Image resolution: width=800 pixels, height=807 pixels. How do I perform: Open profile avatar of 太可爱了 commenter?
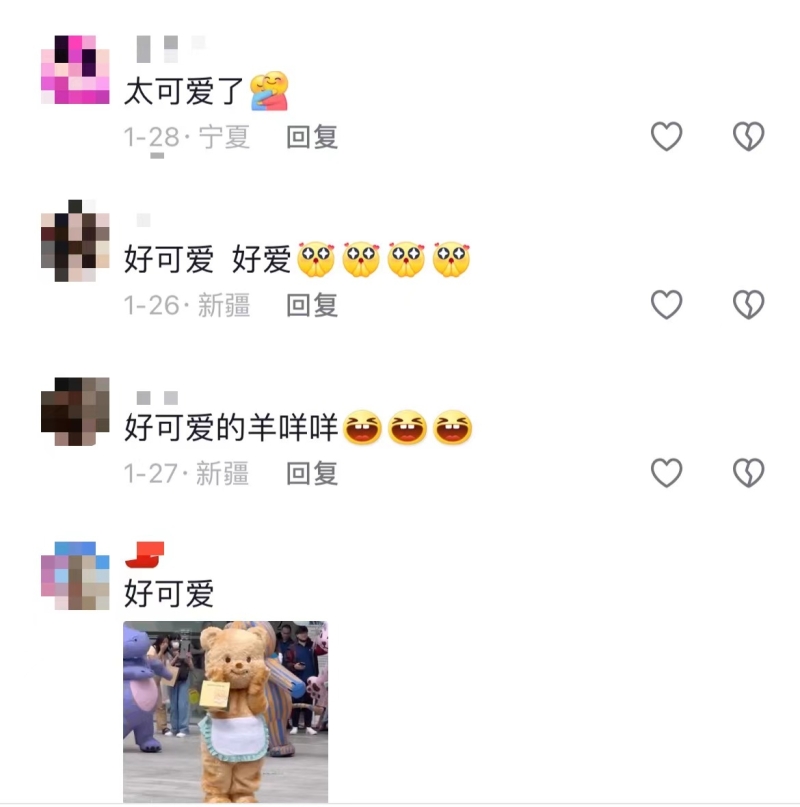(75, 69)
